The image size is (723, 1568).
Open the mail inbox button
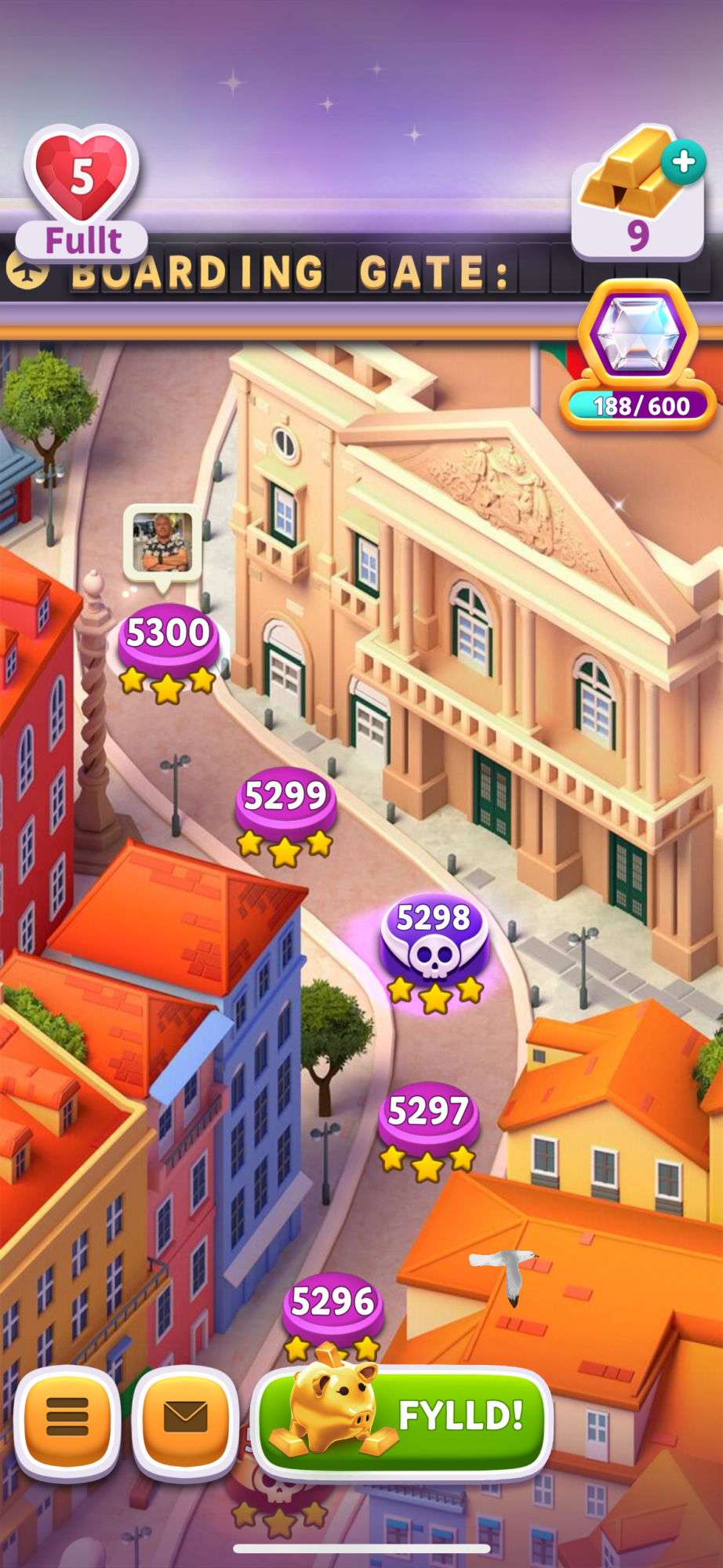(185, 1418)
